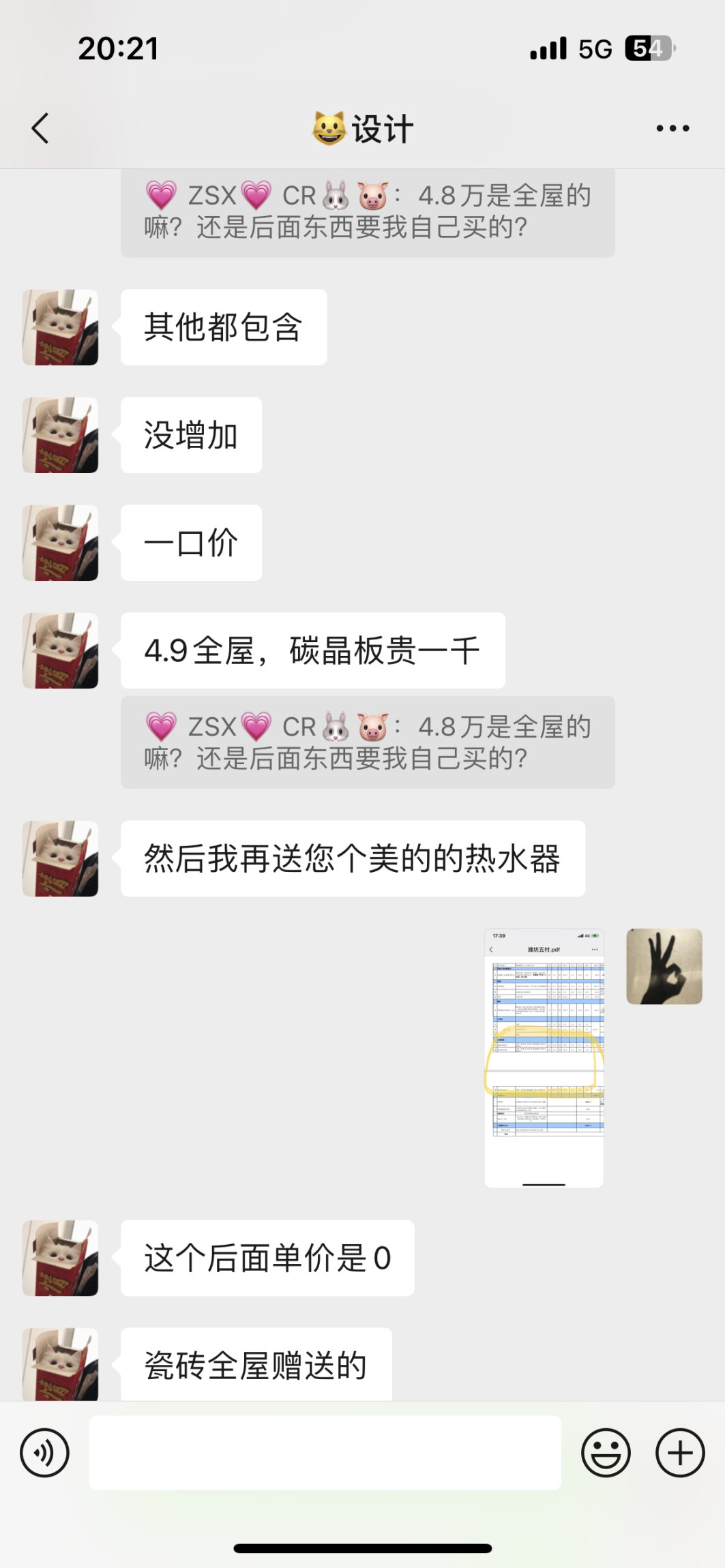
Task: Open sender avatar beside 这个后面单价是0
Action: 60,1258
